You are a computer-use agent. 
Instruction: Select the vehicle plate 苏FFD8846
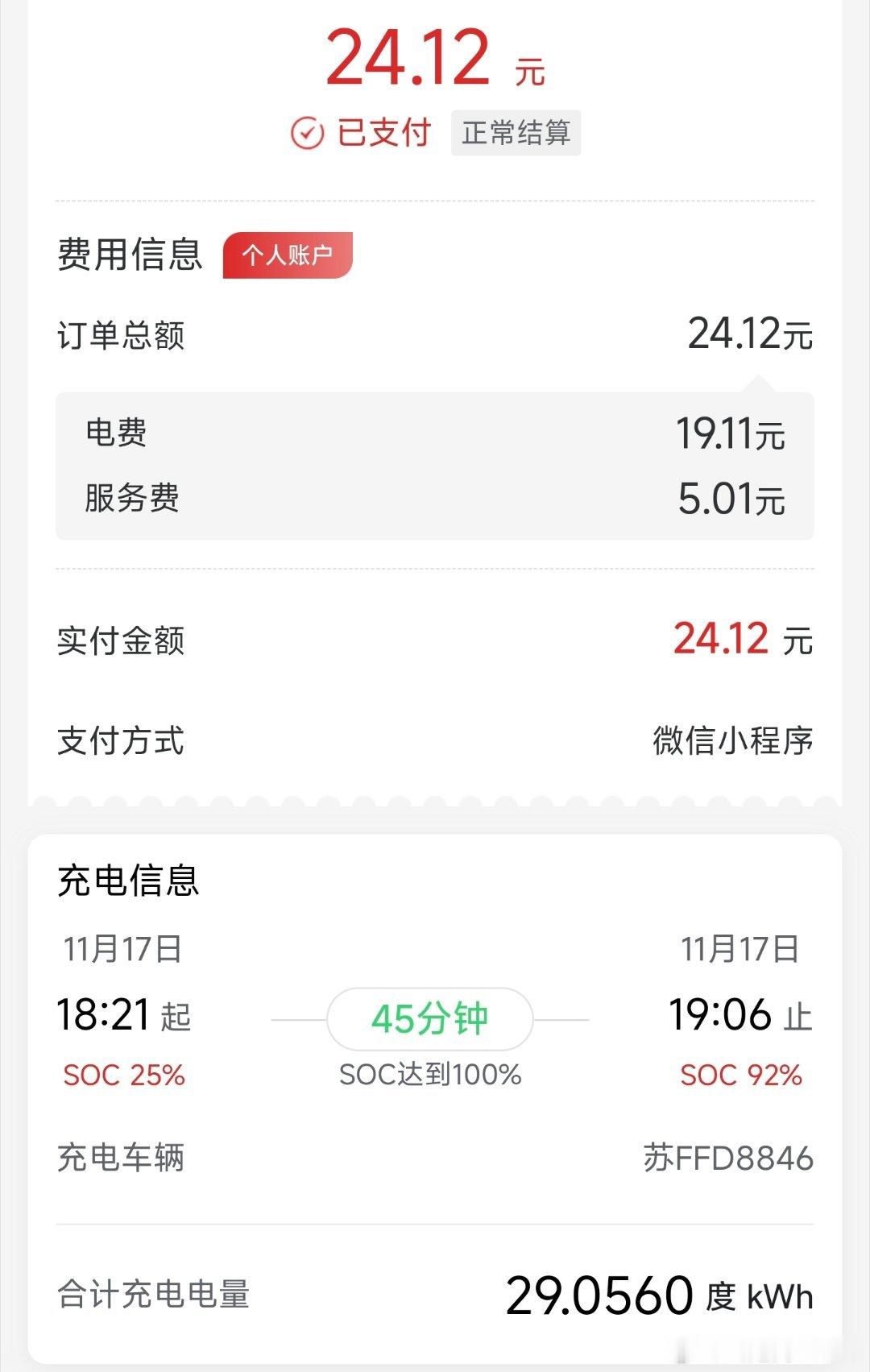pos(725,1159)
